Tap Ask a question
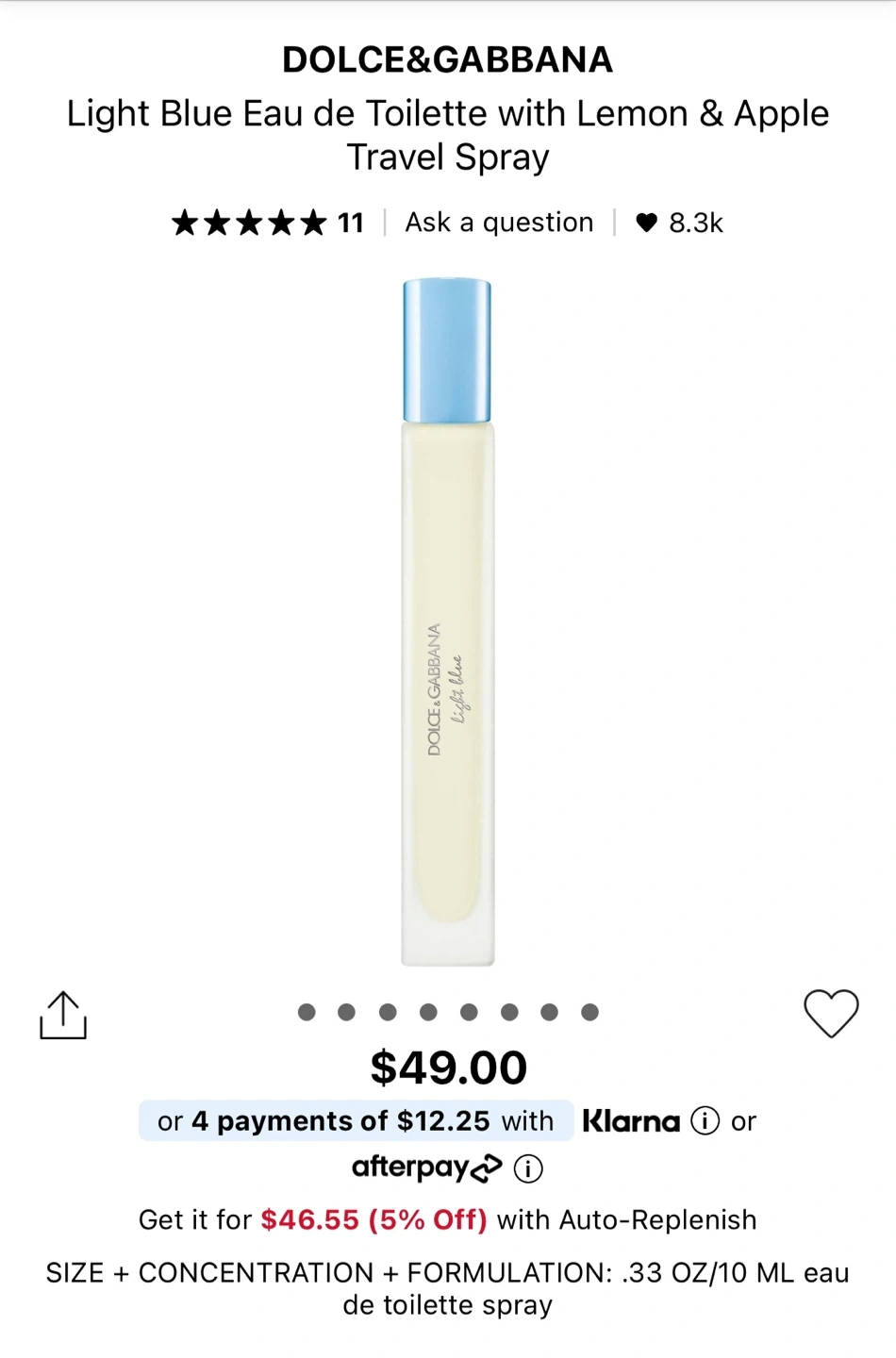The width and height of the screenshot is (896, 1358). [x=499, y=223]
